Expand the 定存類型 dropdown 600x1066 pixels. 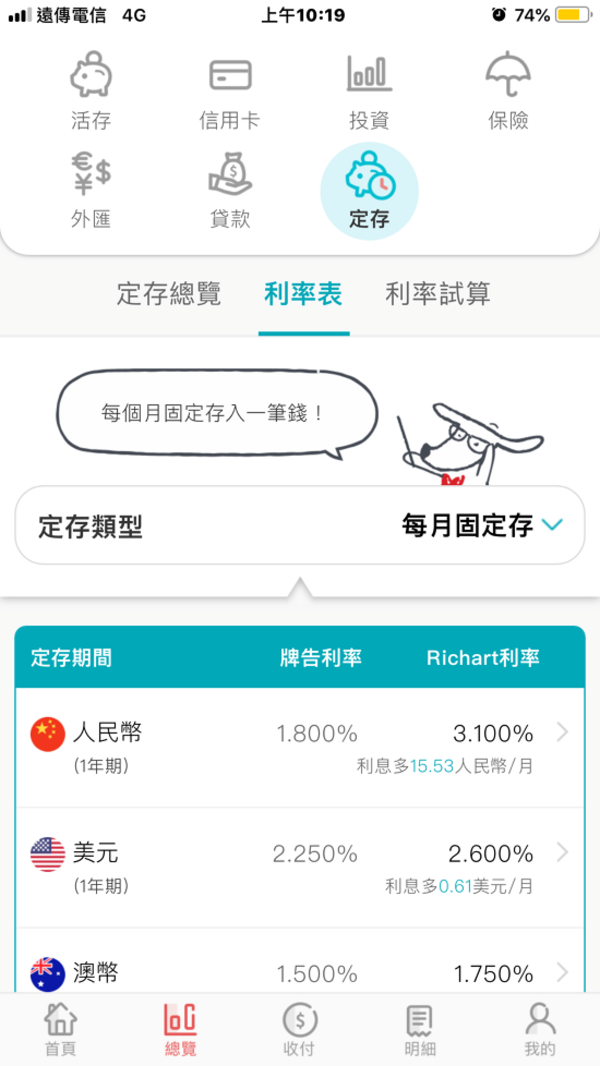click(300, 526)
